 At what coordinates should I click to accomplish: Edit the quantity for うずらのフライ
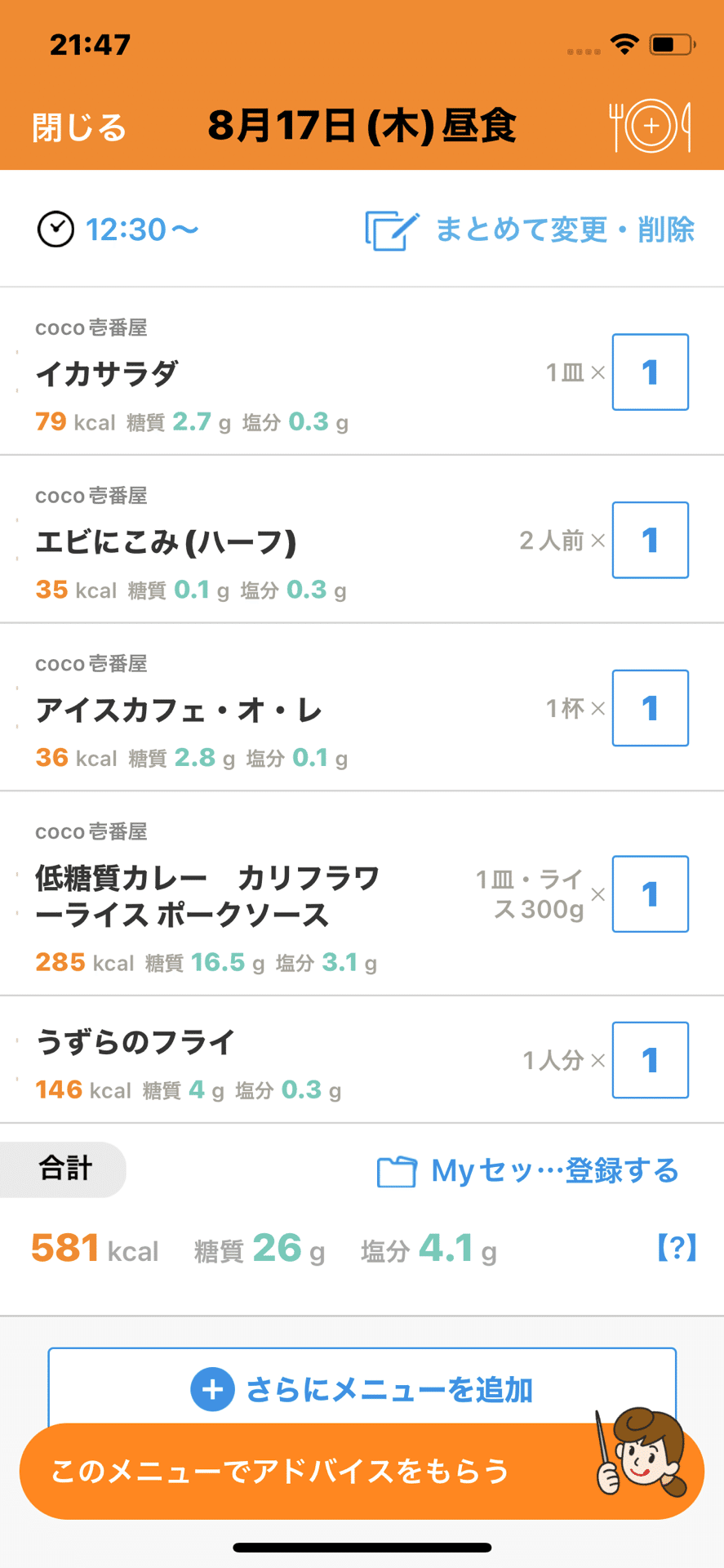click(651, 1060)
